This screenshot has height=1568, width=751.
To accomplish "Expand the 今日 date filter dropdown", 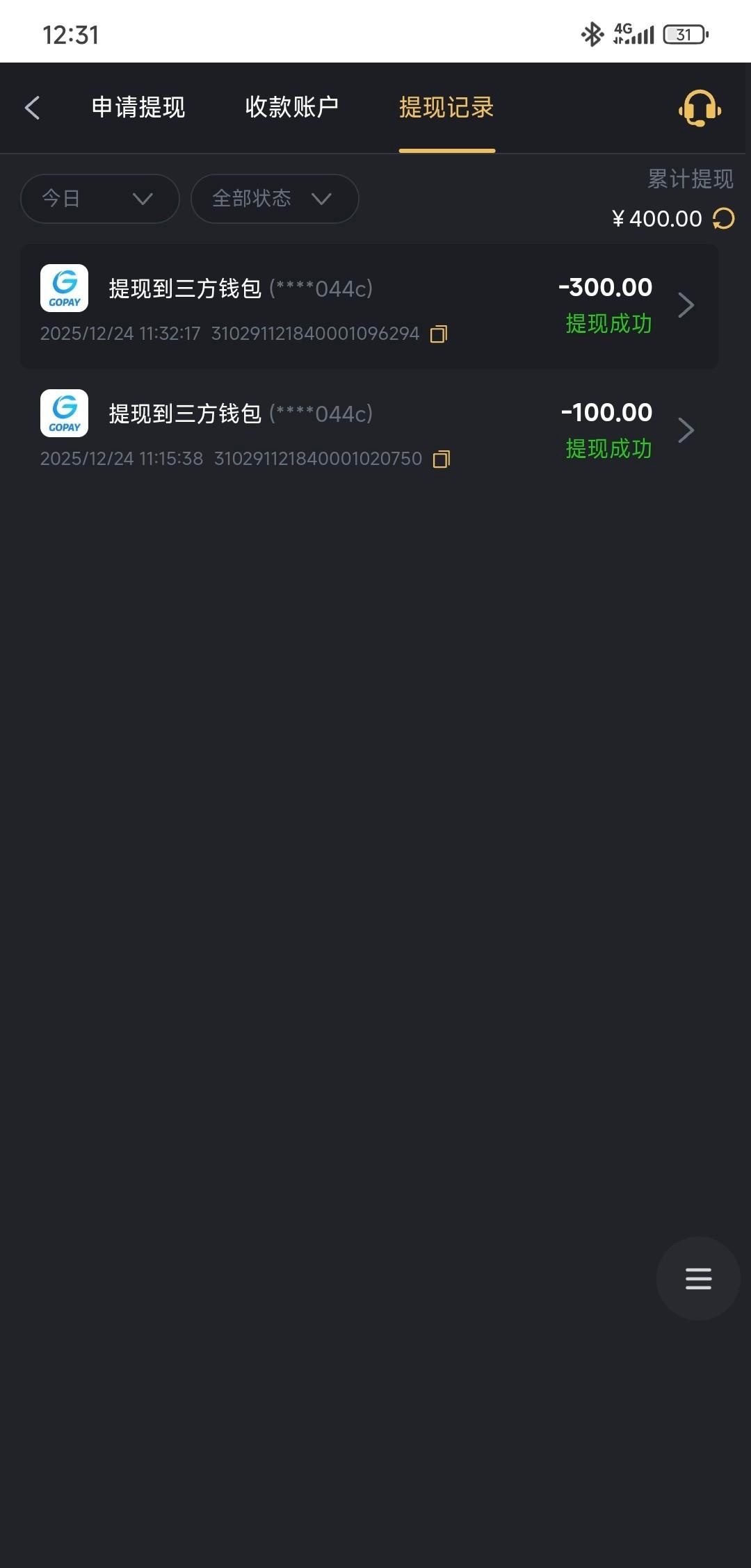I will point(99,199).
